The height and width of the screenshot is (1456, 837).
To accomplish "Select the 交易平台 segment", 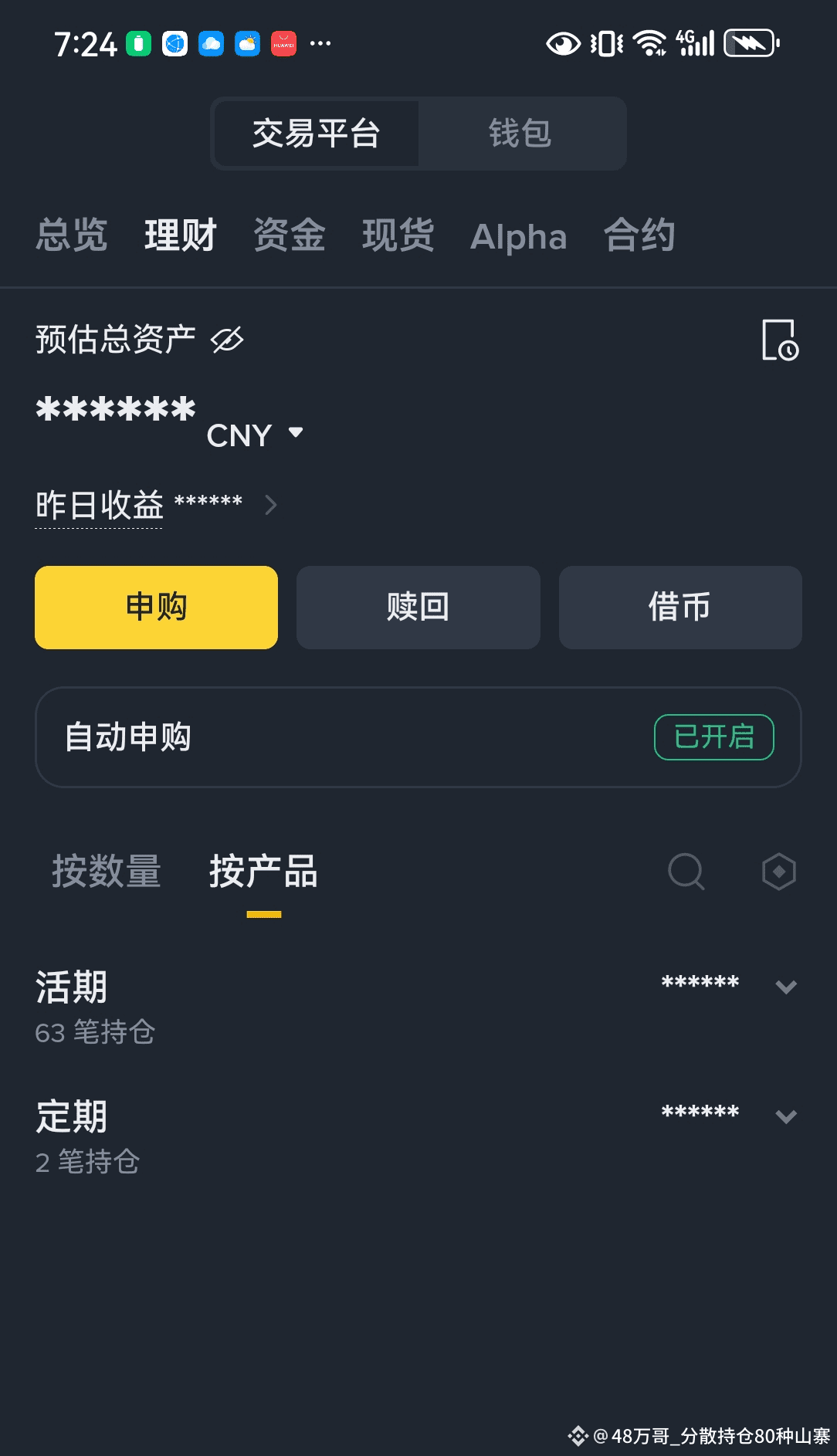I will click(x=317, y=133).
